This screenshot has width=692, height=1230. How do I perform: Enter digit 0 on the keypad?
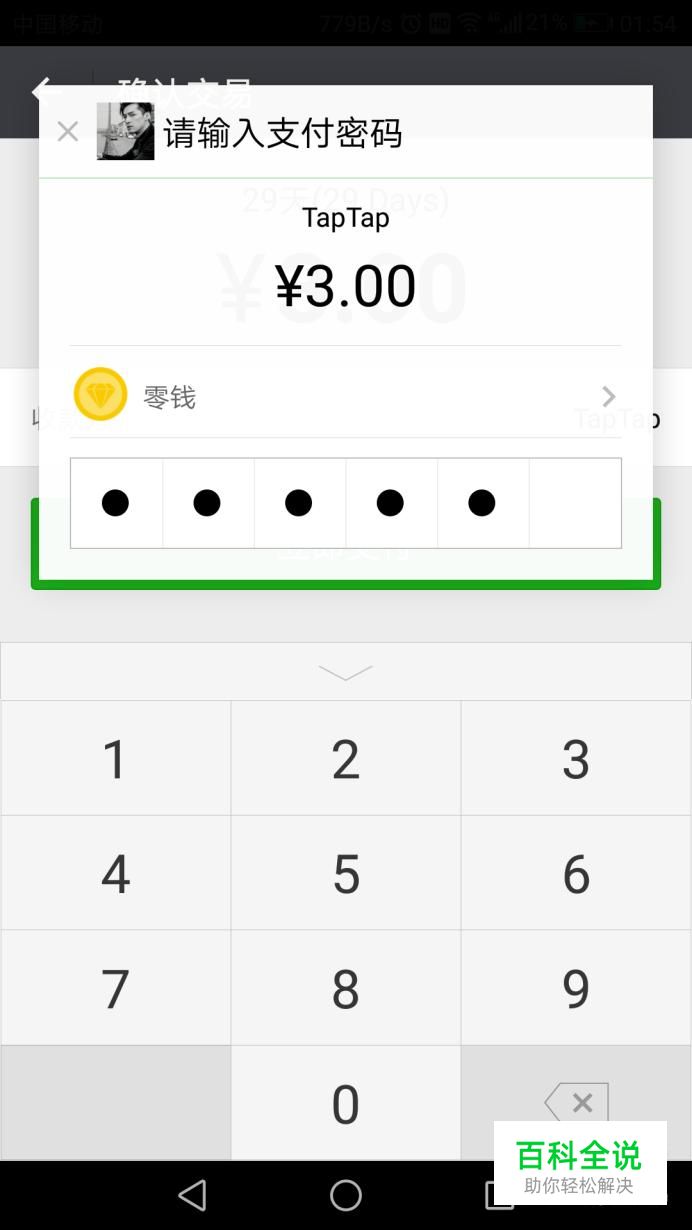(x=346, y=1103)
